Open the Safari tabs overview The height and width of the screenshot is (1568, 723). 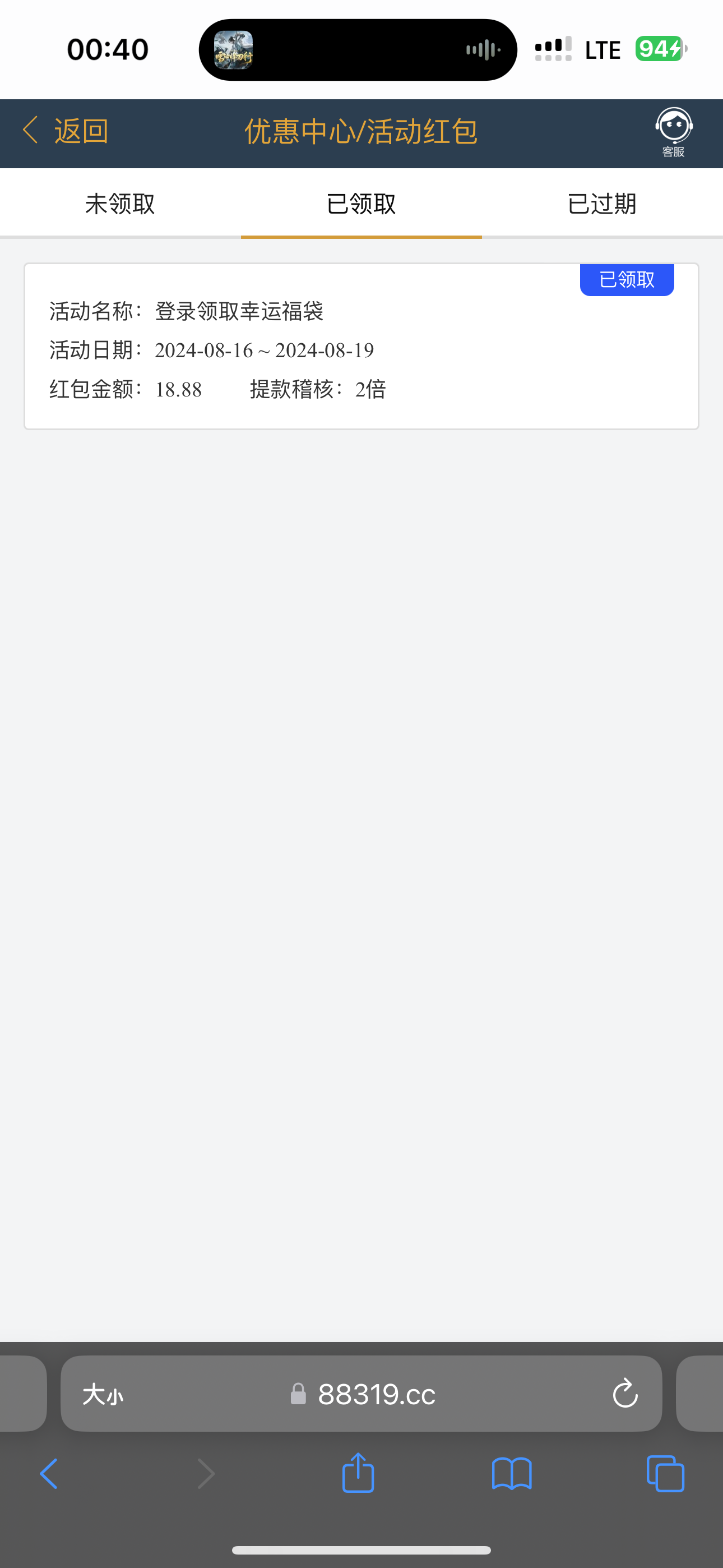click(665, 1474)
